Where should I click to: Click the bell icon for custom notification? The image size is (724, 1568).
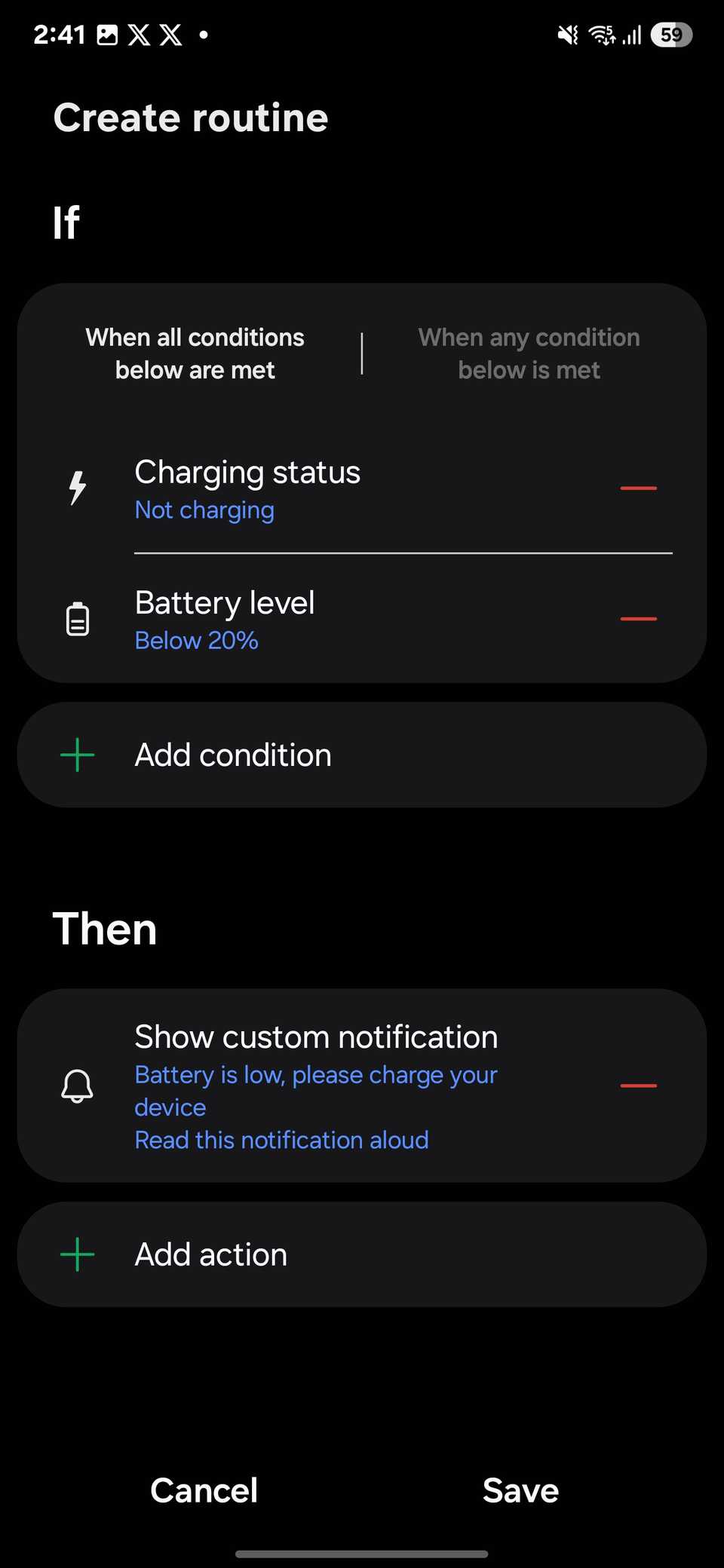tap(77, 1086)
